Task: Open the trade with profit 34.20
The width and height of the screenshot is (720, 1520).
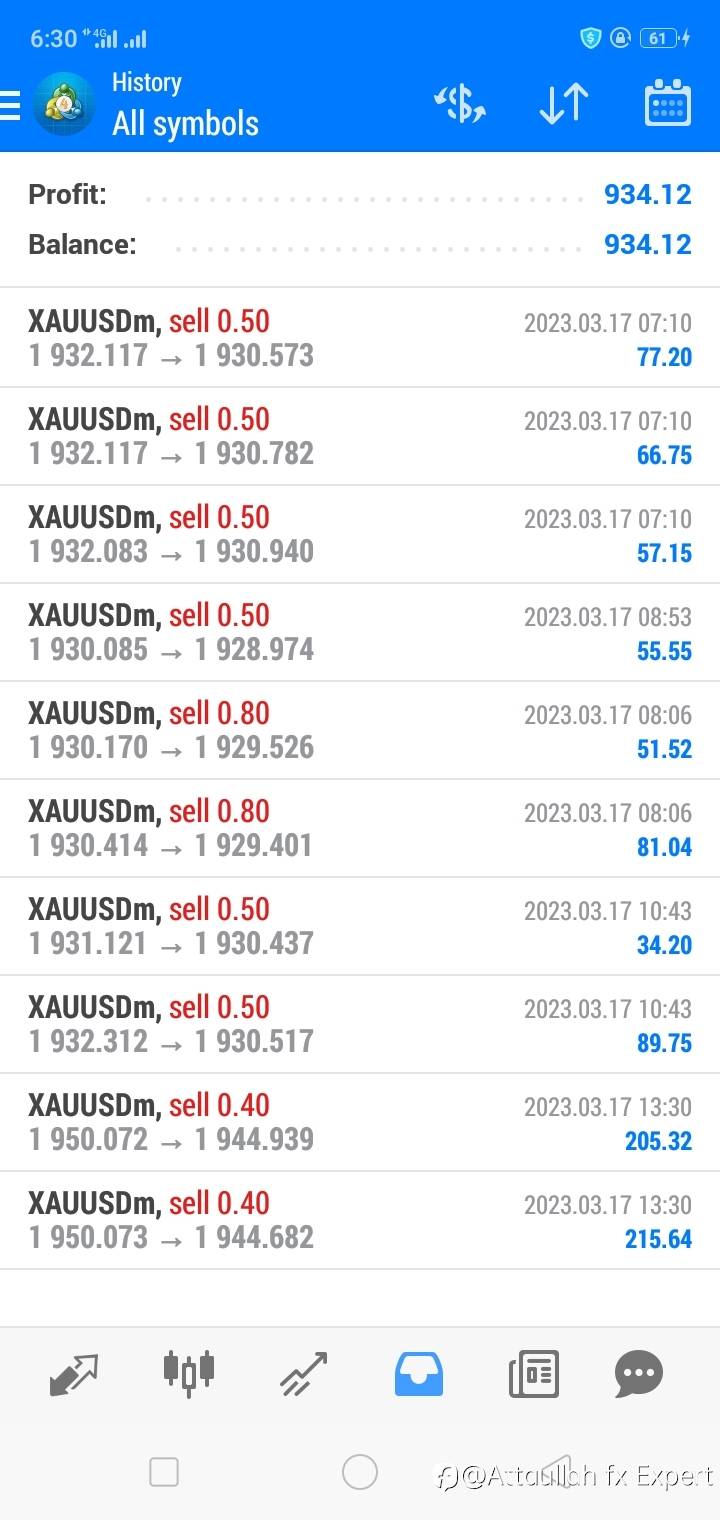Action: [x=360, y=926]
